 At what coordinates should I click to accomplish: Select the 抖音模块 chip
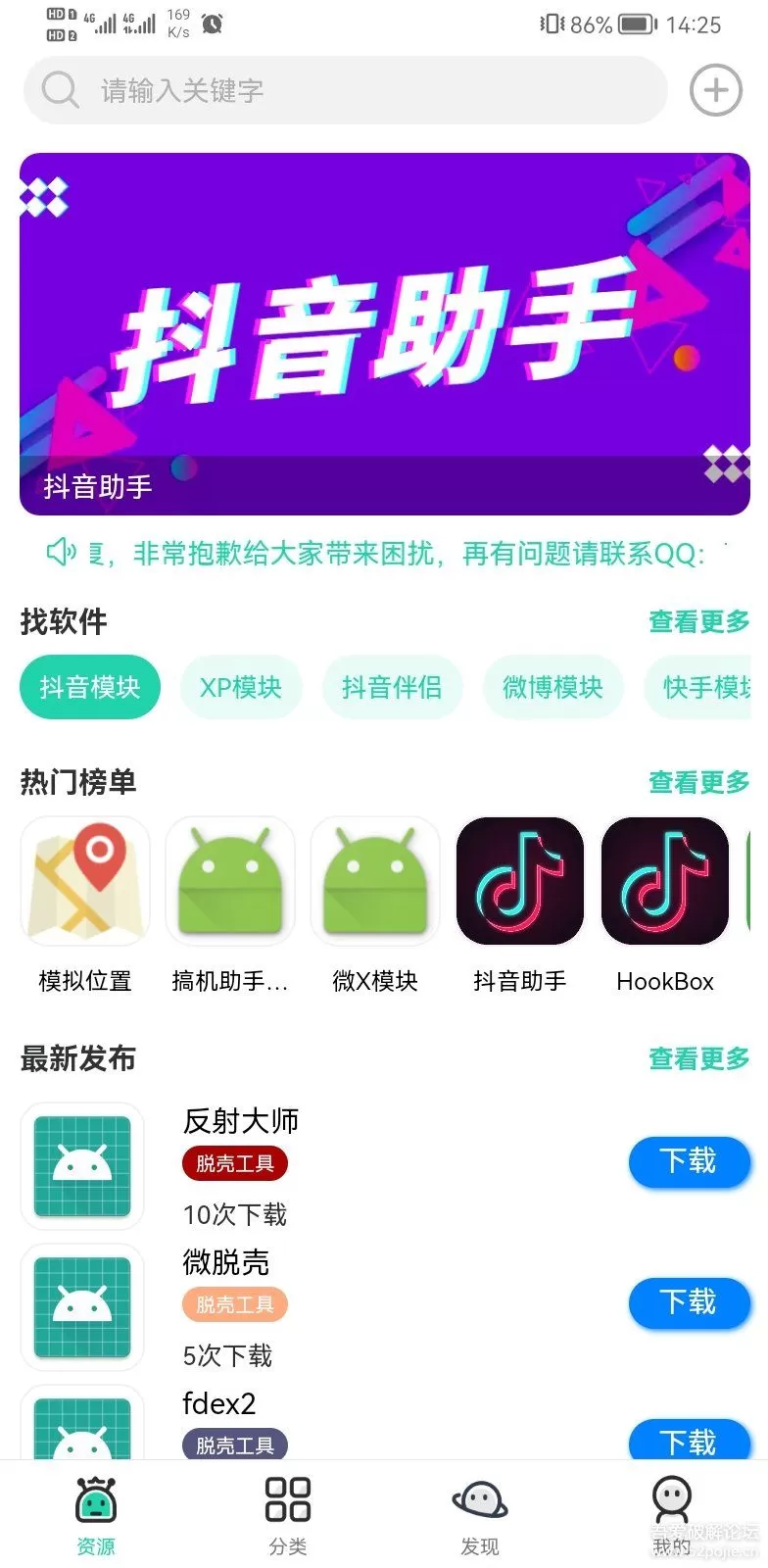pos(90,688)
